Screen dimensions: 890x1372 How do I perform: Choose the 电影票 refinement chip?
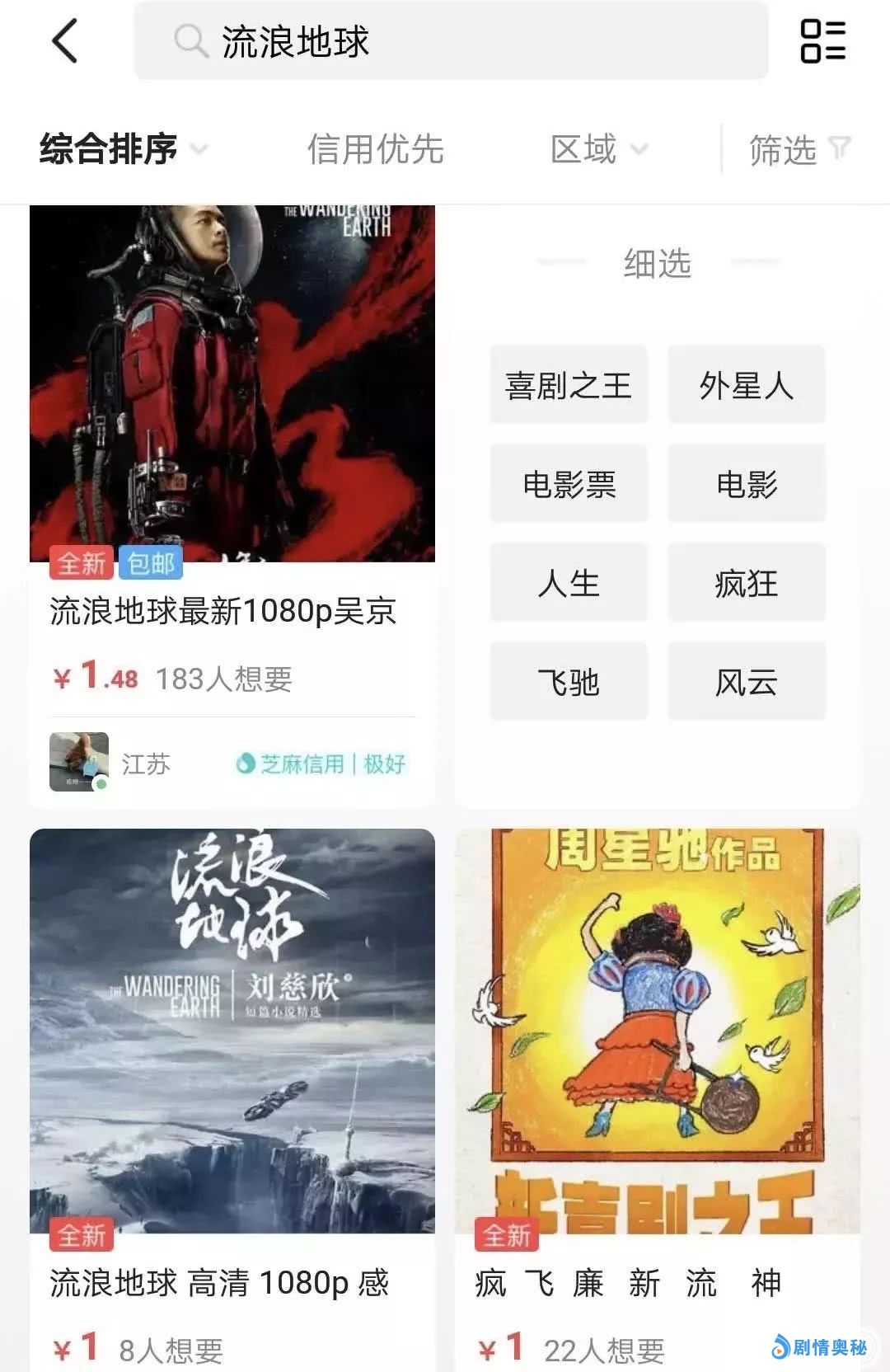[x=569, y=484]
